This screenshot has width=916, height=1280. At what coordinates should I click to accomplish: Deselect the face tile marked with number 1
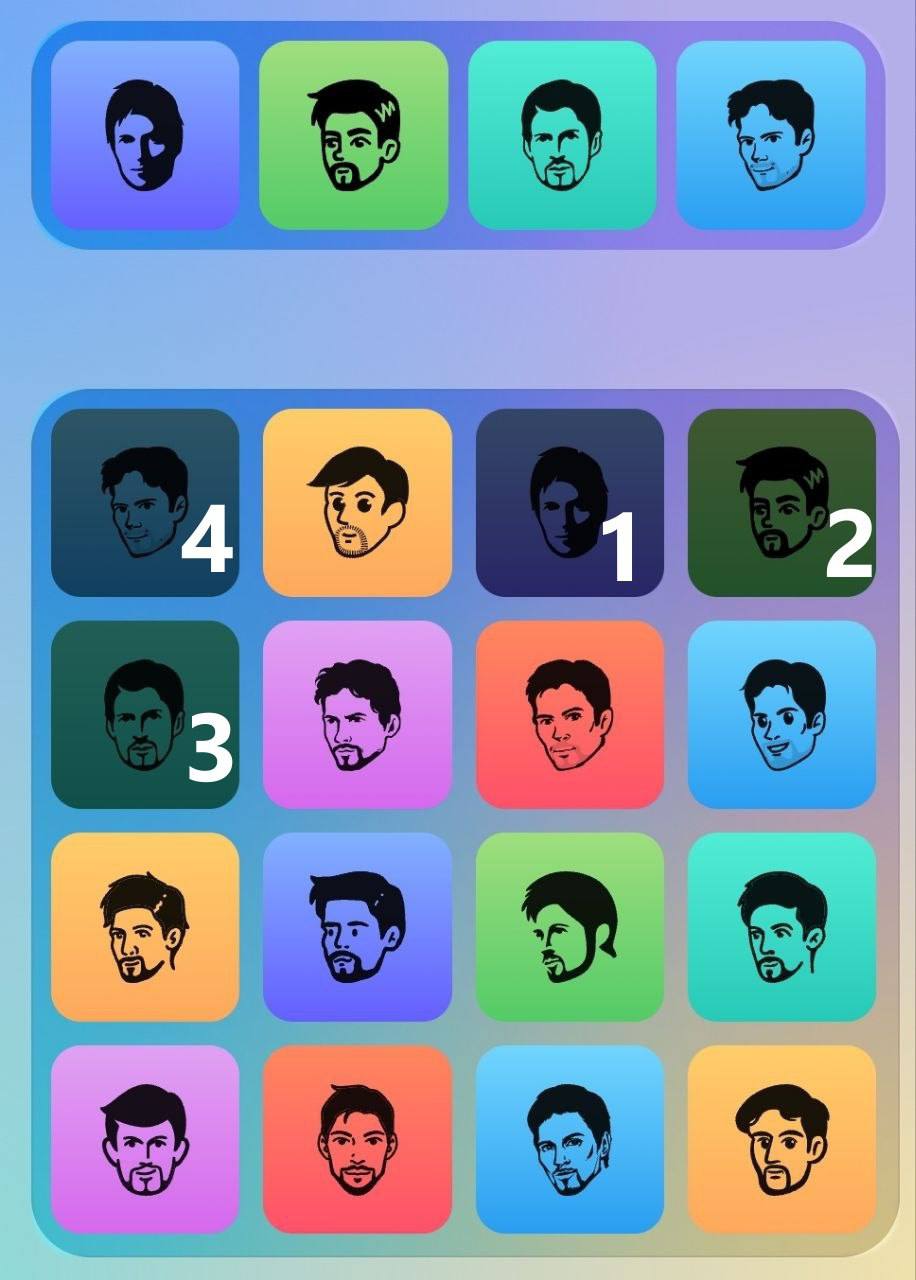click(569, 503)
